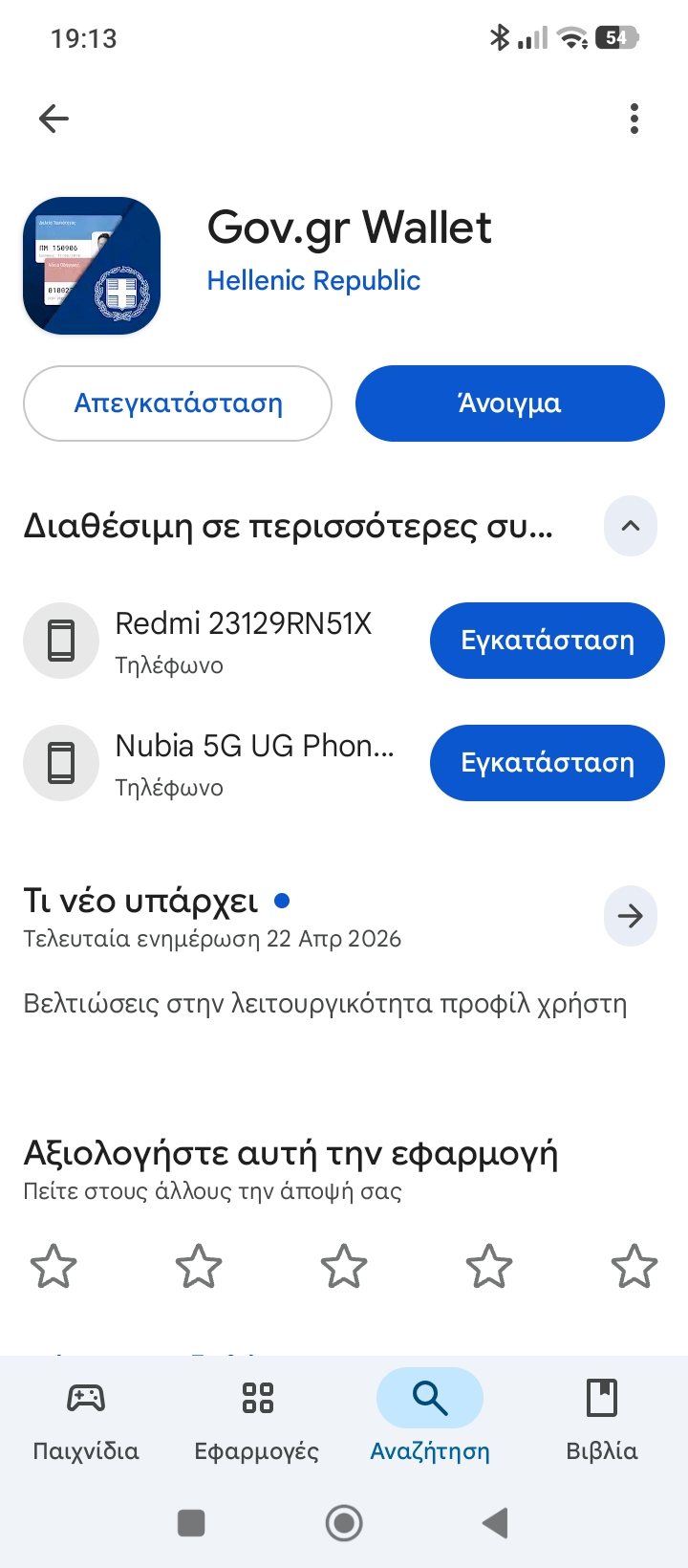Open the app with Άνοιγμα
The image size is (688, 1568).
tap(509, 403)
